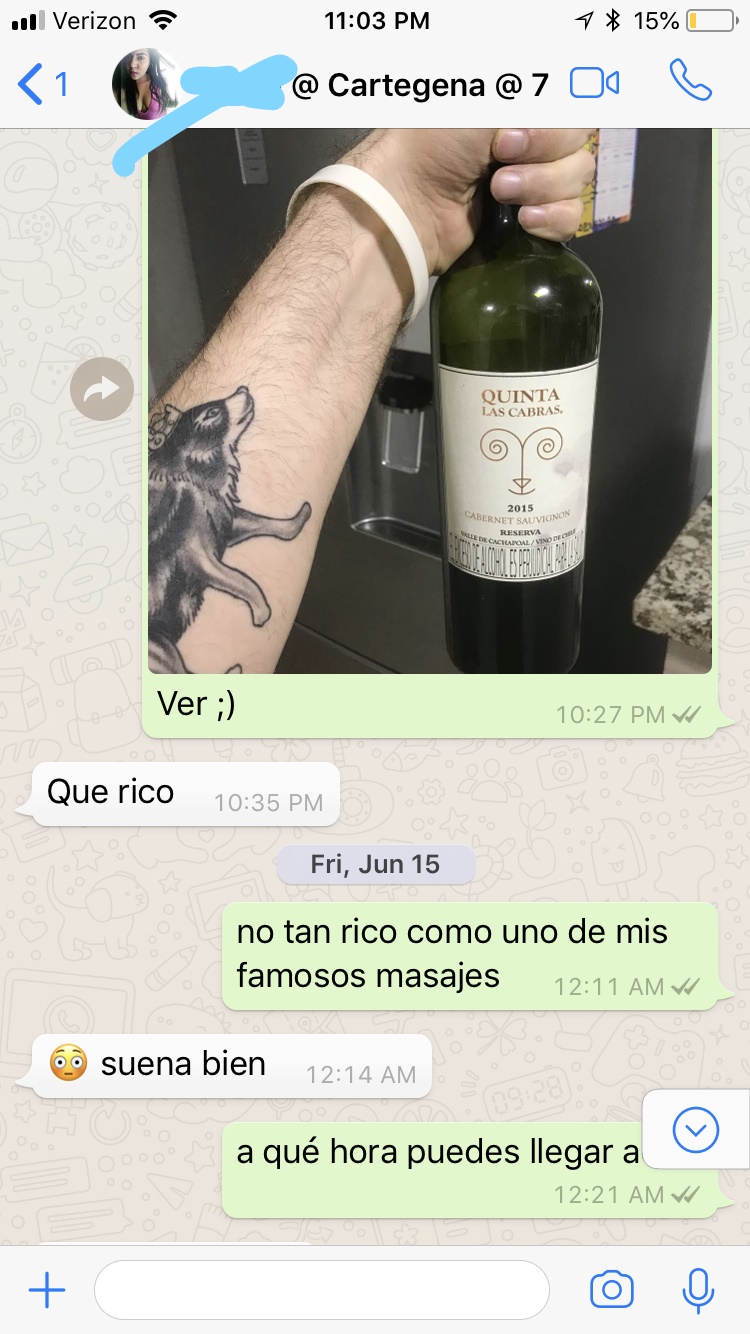Open contact info from the profile picture
The image size is (750, 1334).
[x=146, y=84]
